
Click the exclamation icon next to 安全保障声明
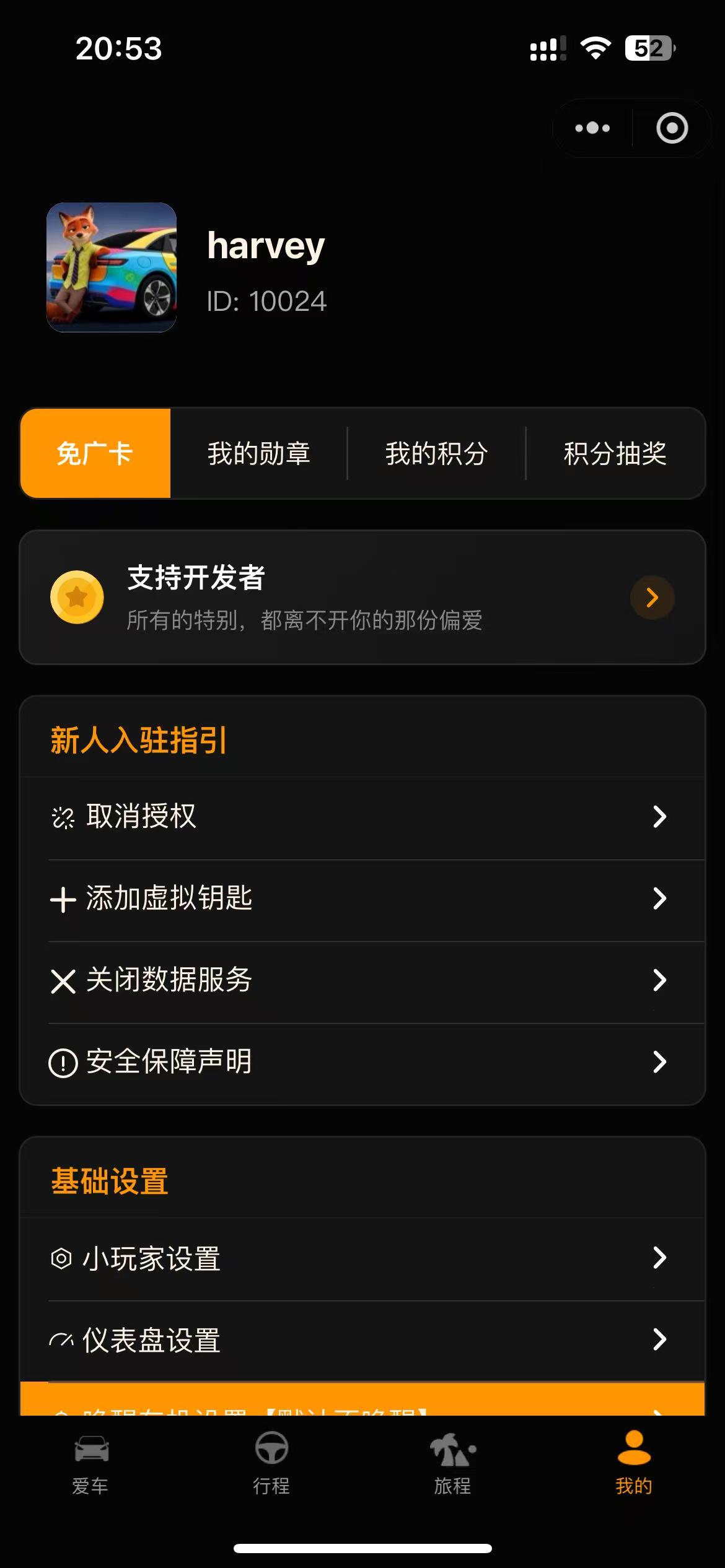point(64,1060)
